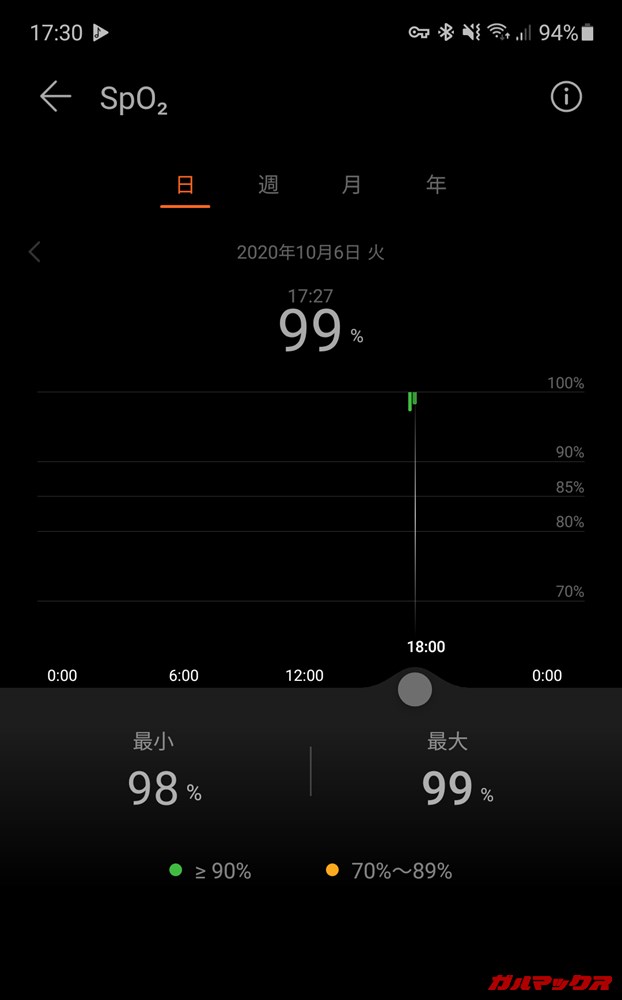Open the SpO₂ info icon
Screen dimensions: 622x1000
click(x=566, y=97)
